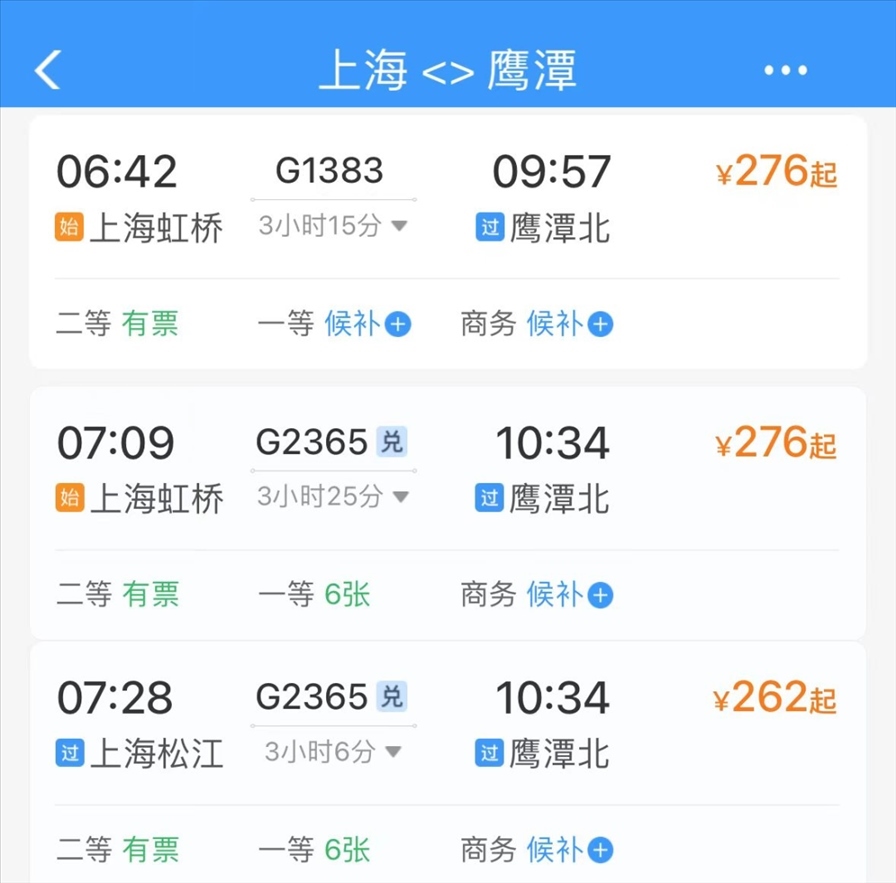The height and width of the screenshot is (883, 896).
Task: Expand the G1383 3小时15分 stop list
Action: click(334, 226)
